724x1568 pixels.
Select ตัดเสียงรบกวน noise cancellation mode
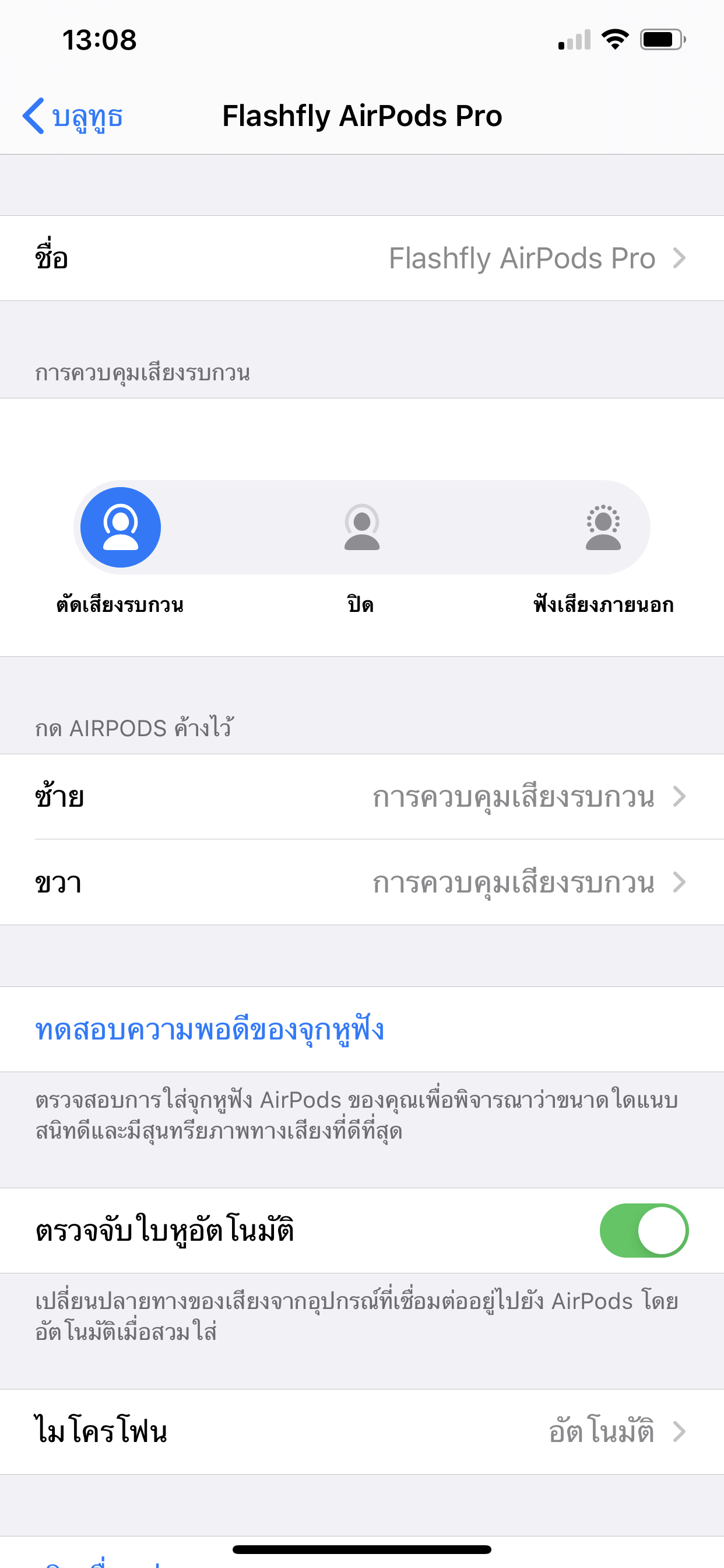121,527
